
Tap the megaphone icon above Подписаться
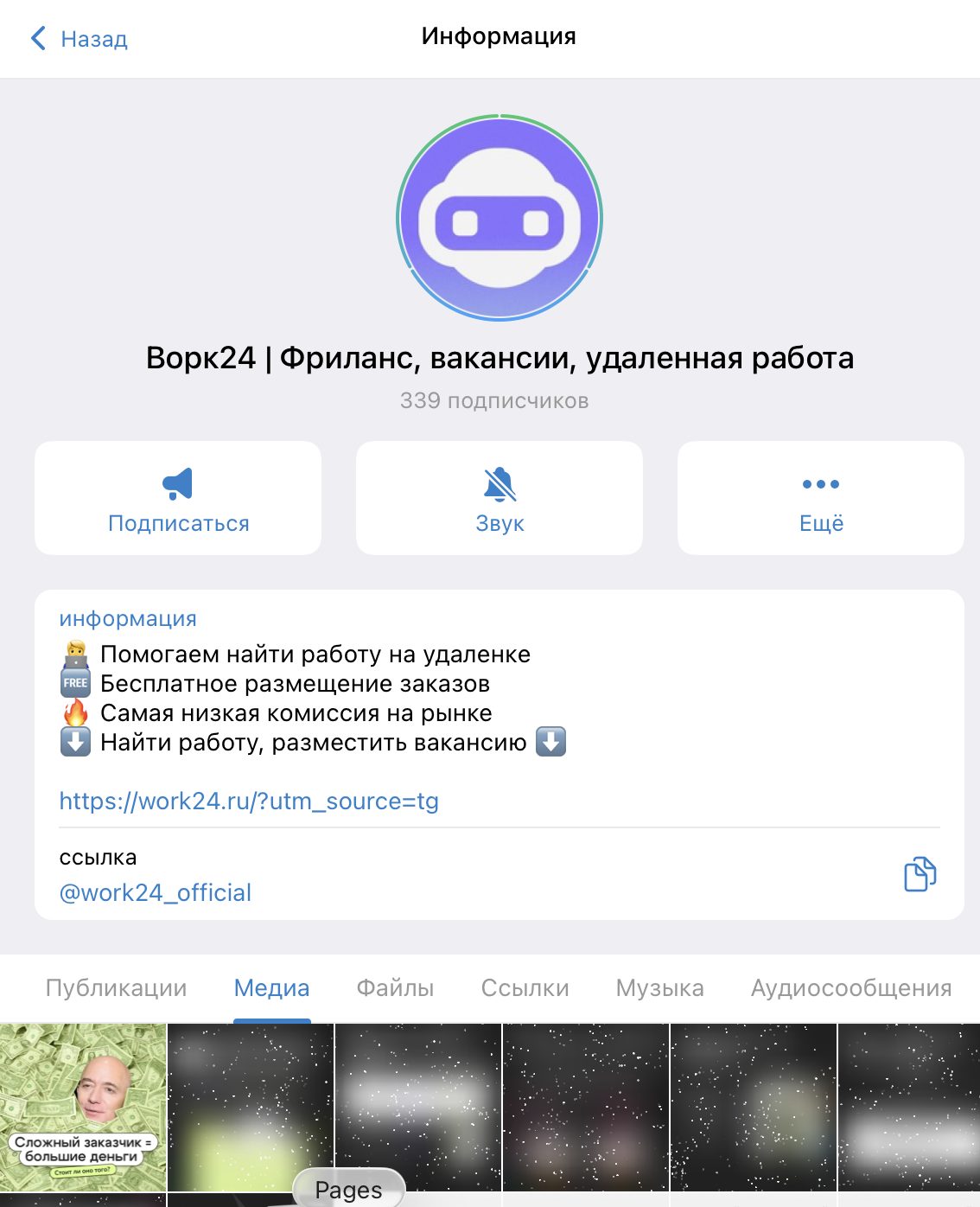coord(178,483)
